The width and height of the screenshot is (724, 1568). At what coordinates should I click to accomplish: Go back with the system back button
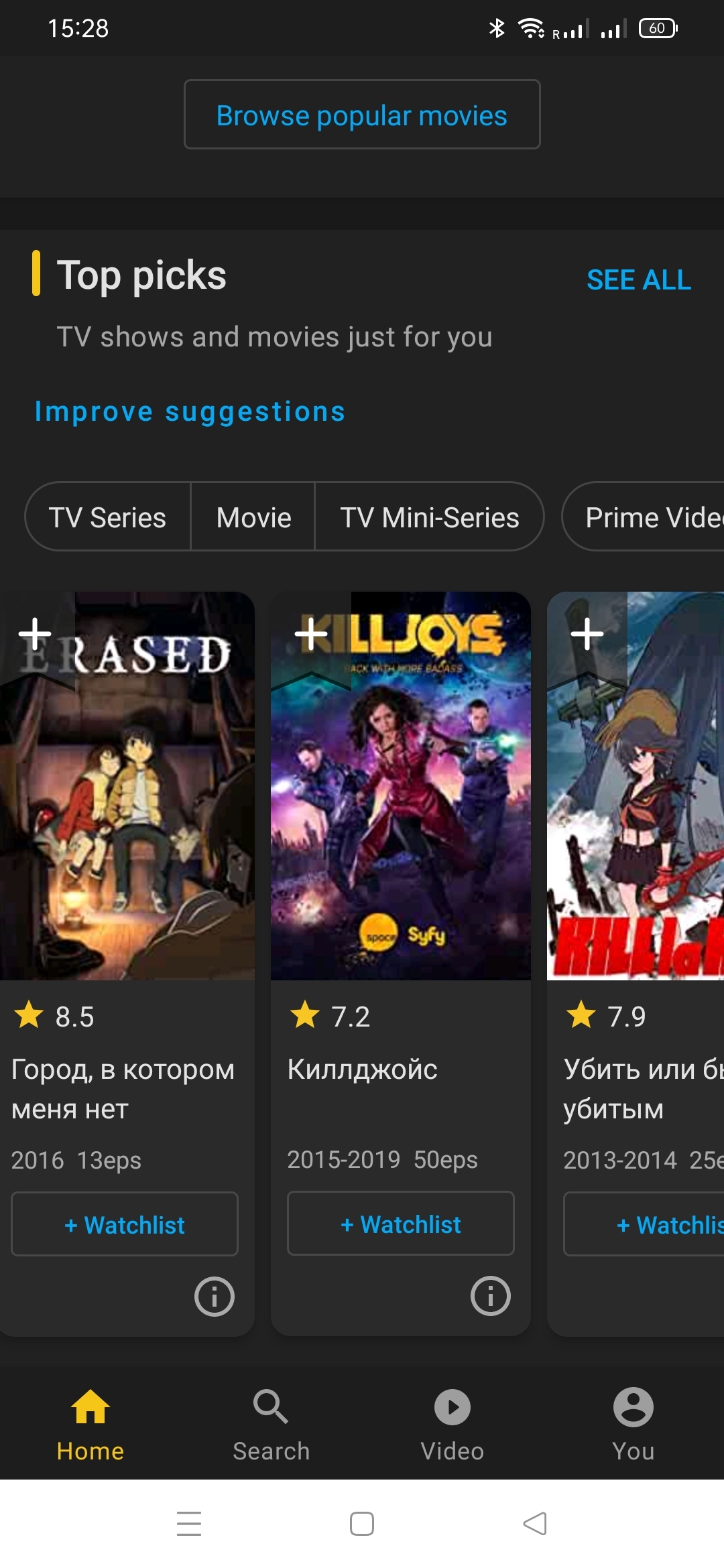pos(535,1523)
